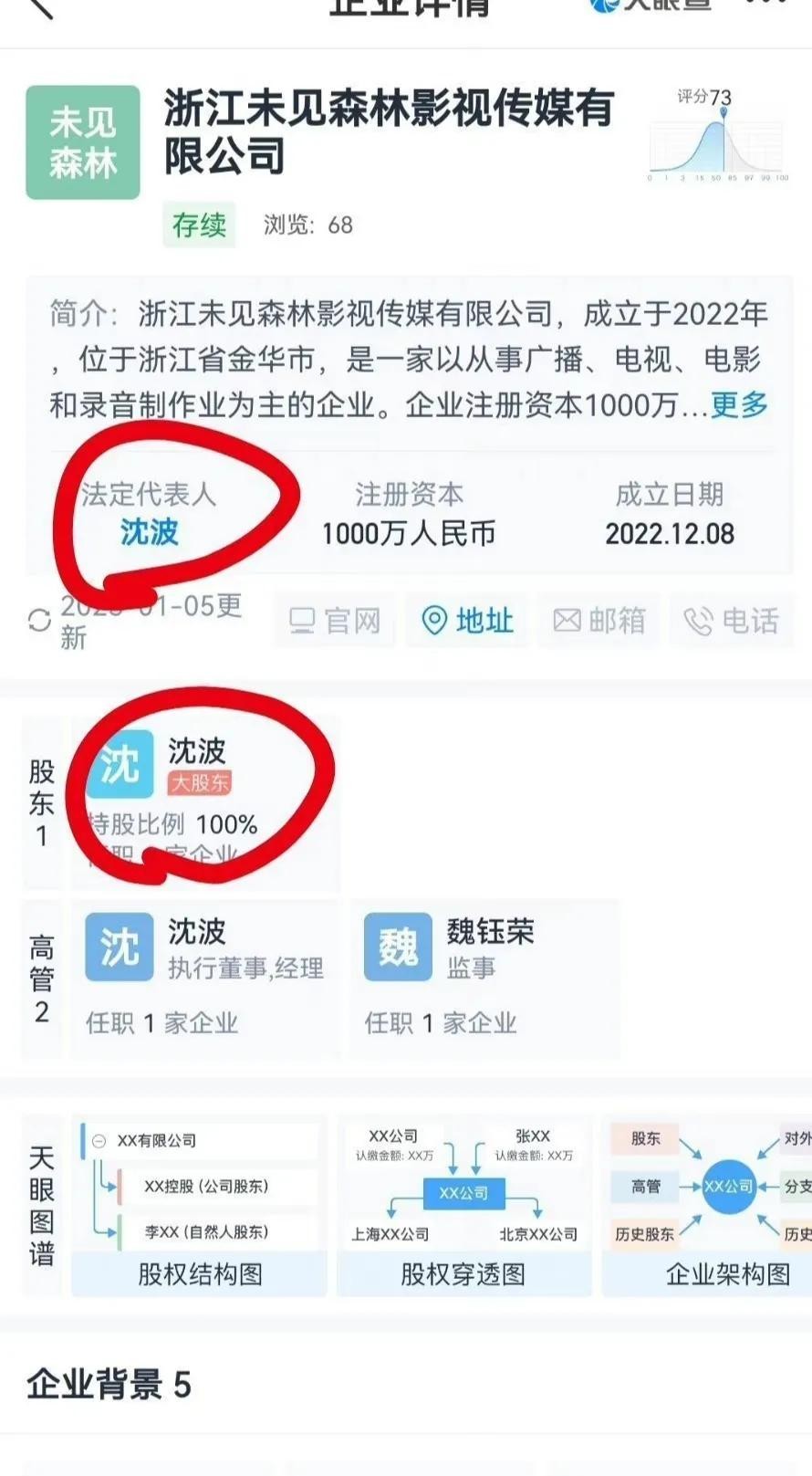Screen dimensions: 812x1476
Task: Open legal representative 沈波's profile link
Action: [149, 532]
